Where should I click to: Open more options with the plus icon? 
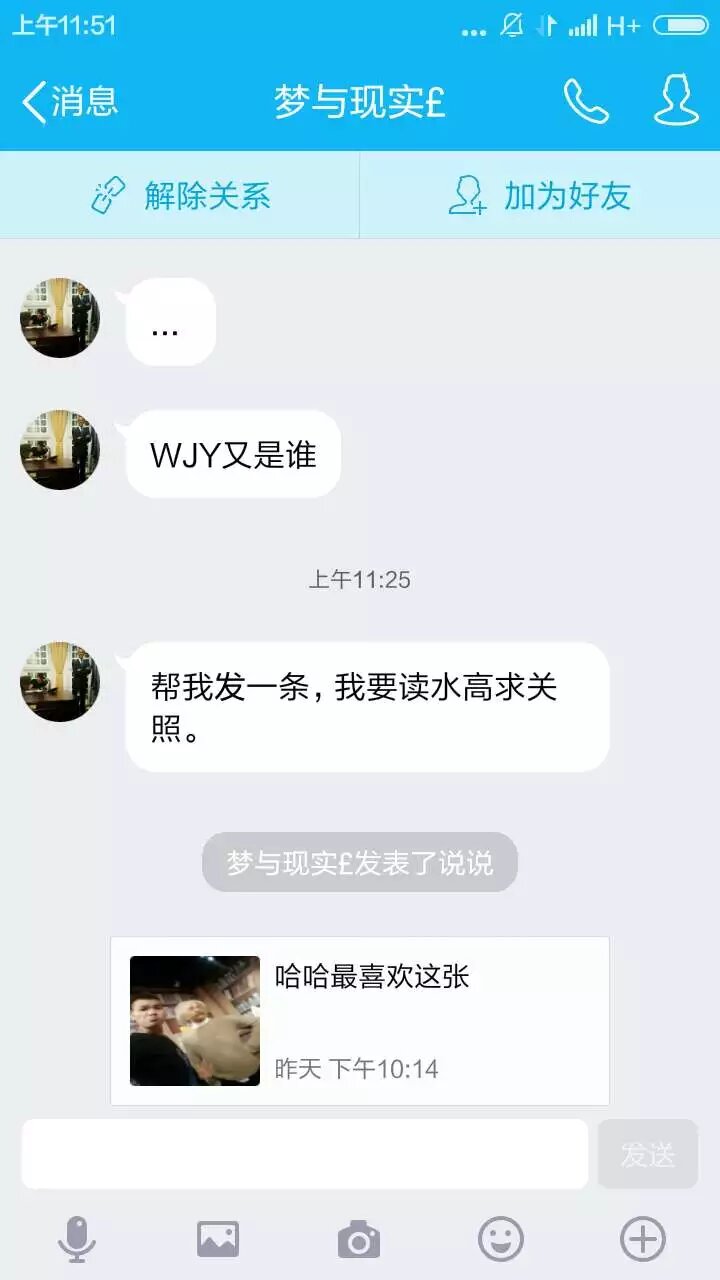(x=643, y=1240)
